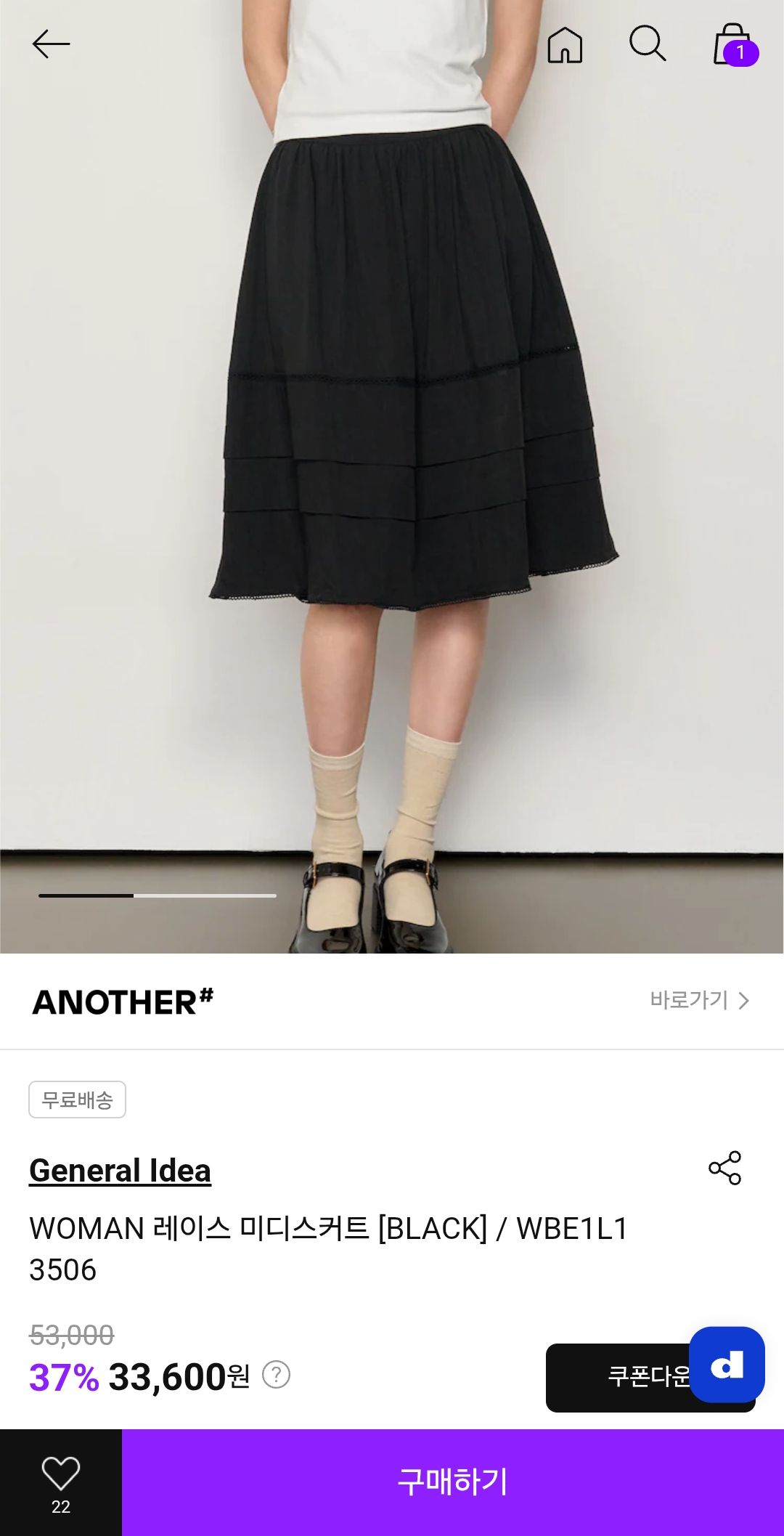The height and width of the screenshot is (1536, 784).
Task: Tap 구매하기 to purchase
Action: 452,1482
